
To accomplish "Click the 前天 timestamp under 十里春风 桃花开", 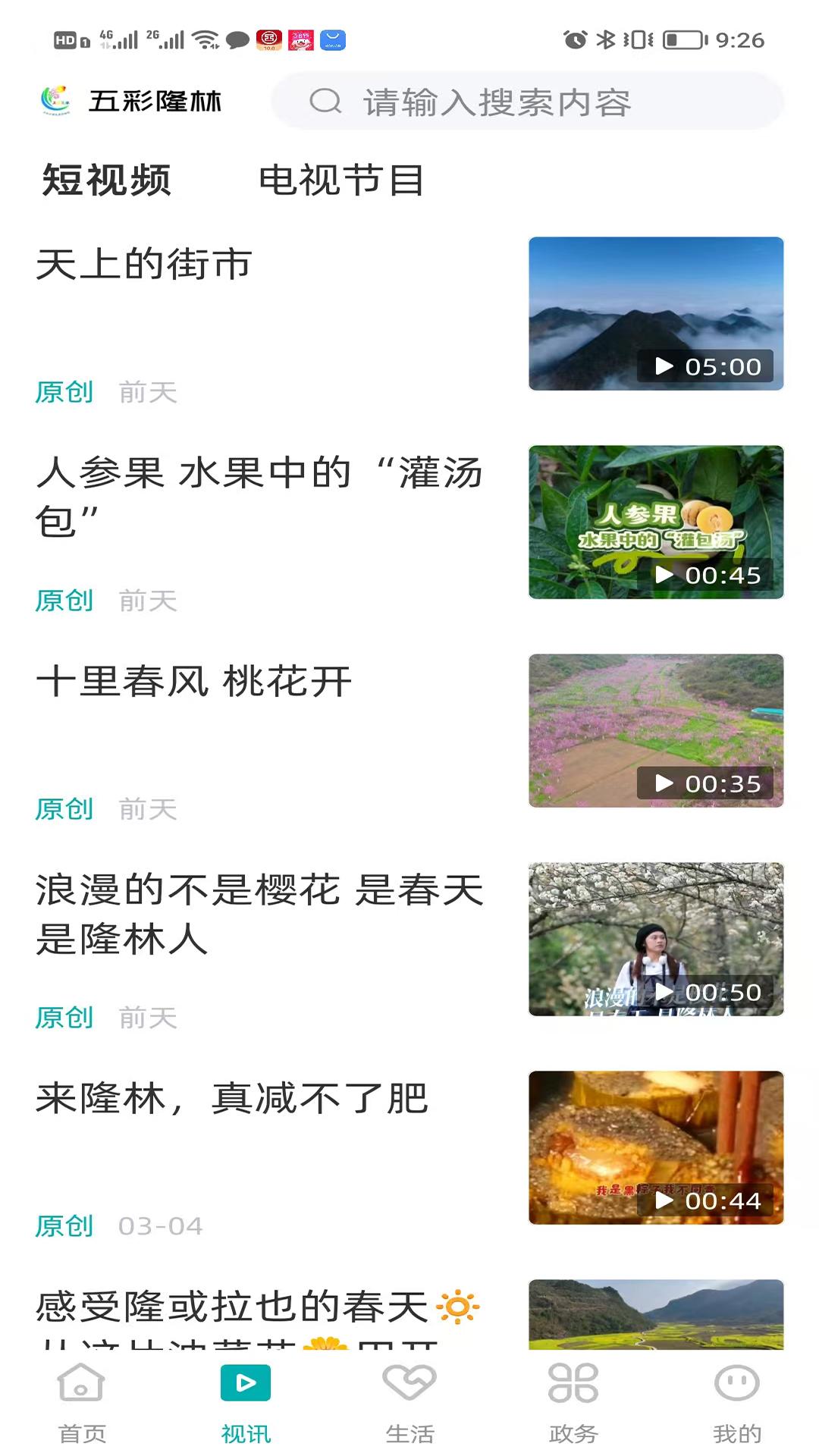I will tap(149, 809).
